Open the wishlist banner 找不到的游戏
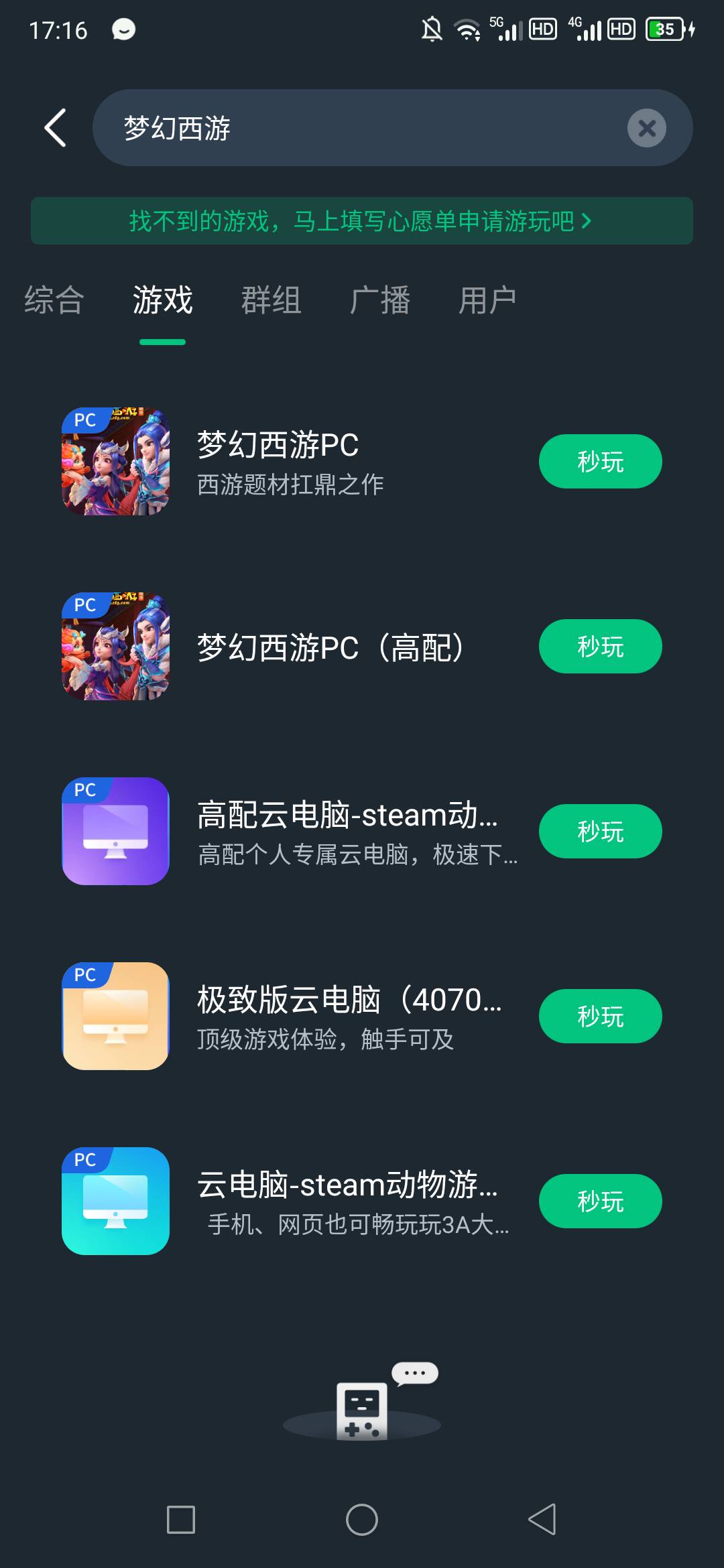 coord(362,220)
